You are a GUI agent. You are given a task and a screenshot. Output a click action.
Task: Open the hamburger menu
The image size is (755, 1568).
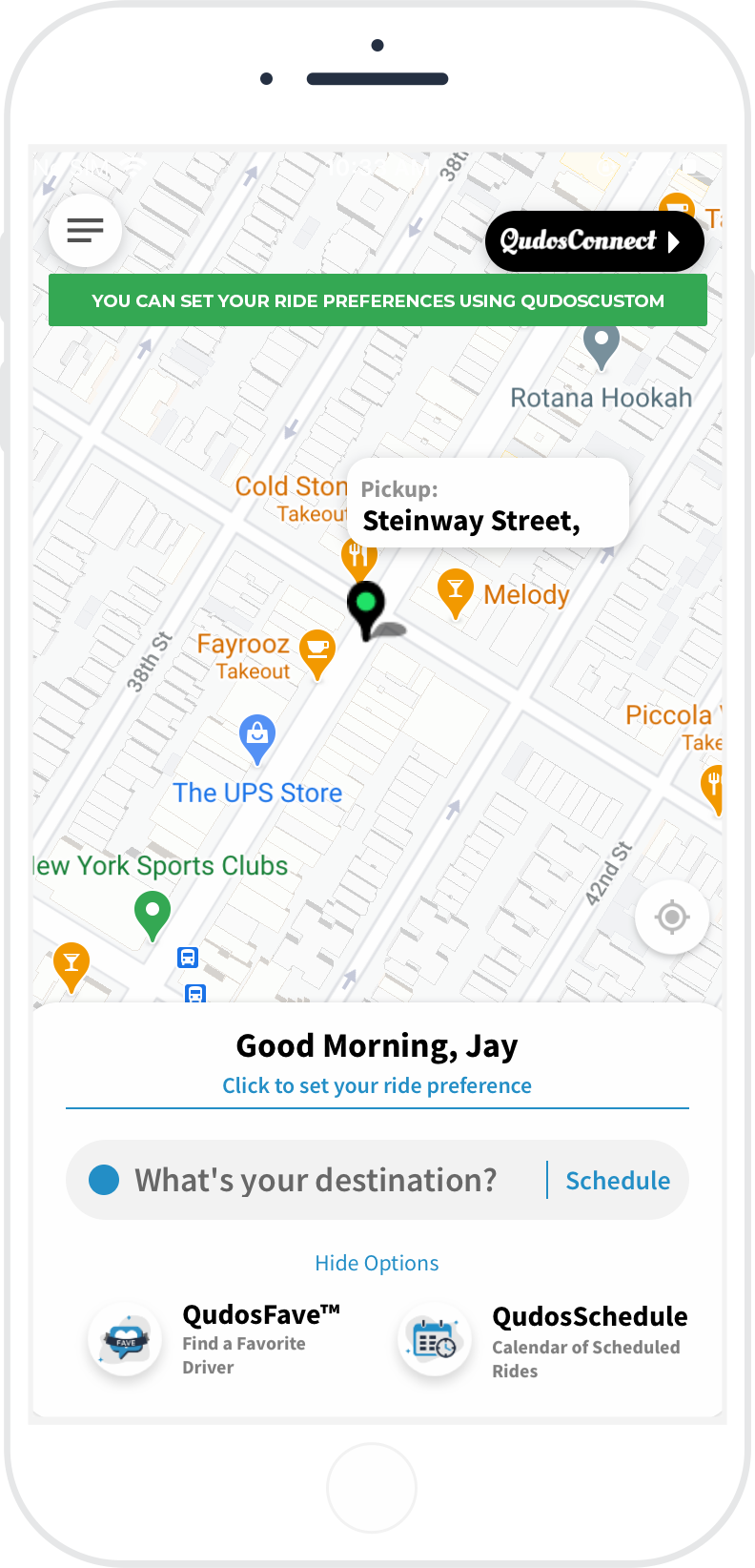click(85, 230)
